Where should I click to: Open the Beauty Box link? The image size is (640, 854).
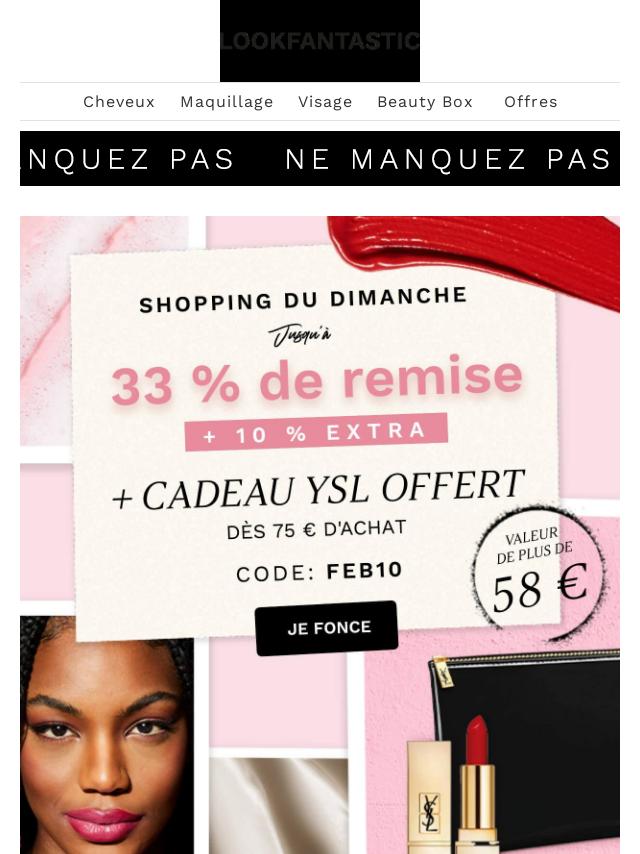point(425,102)
